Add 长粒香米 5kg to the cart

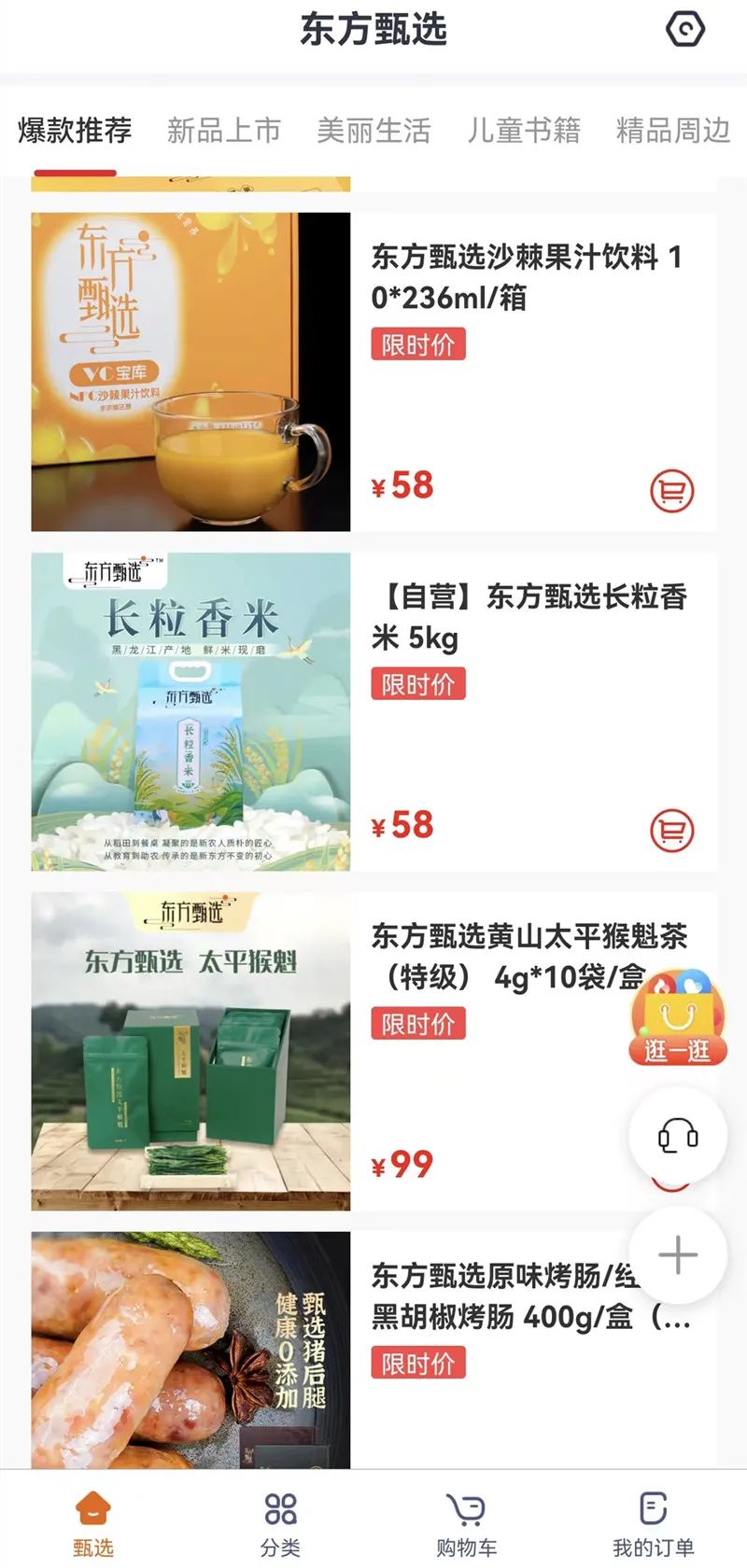(671, 830)
